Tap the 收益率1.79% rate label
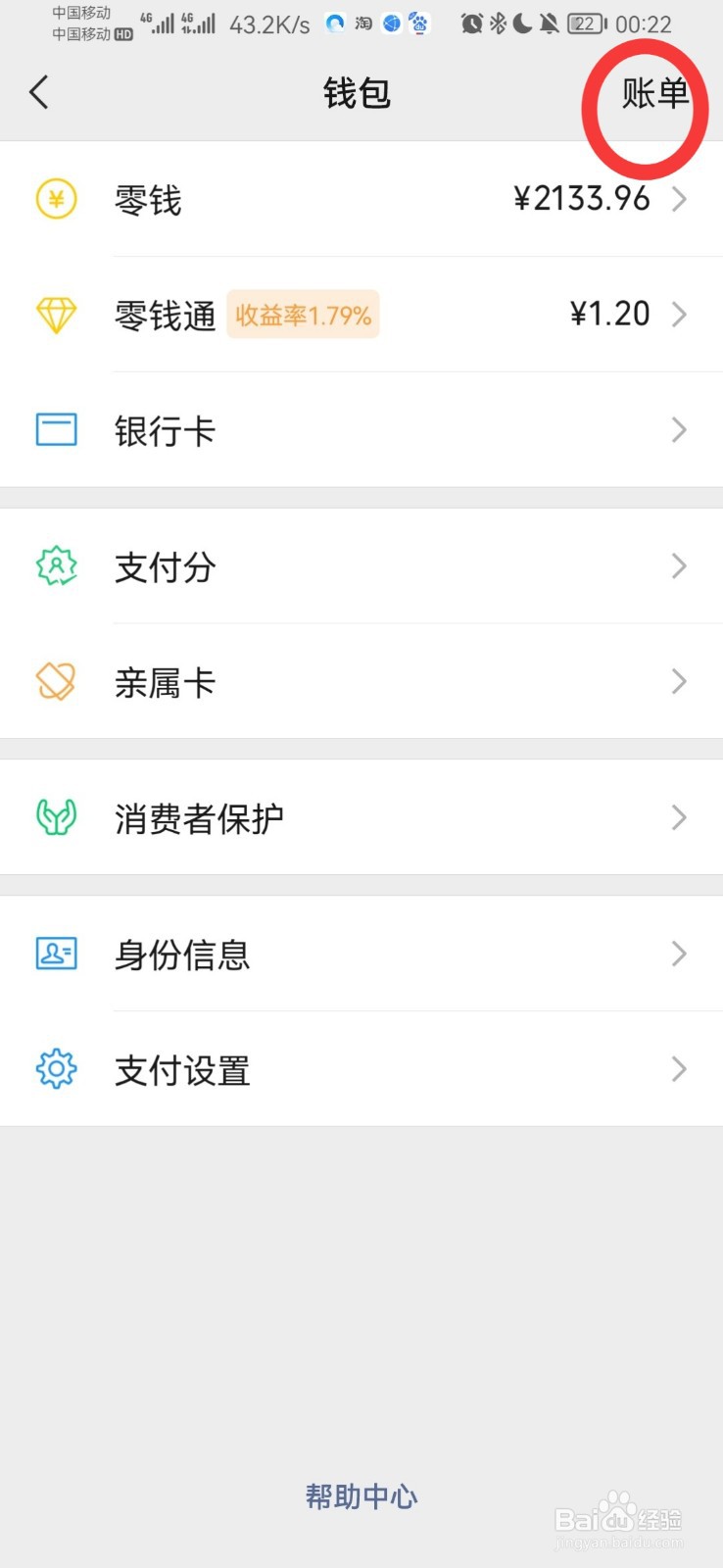723x1568 pixels. coord(302,315)
